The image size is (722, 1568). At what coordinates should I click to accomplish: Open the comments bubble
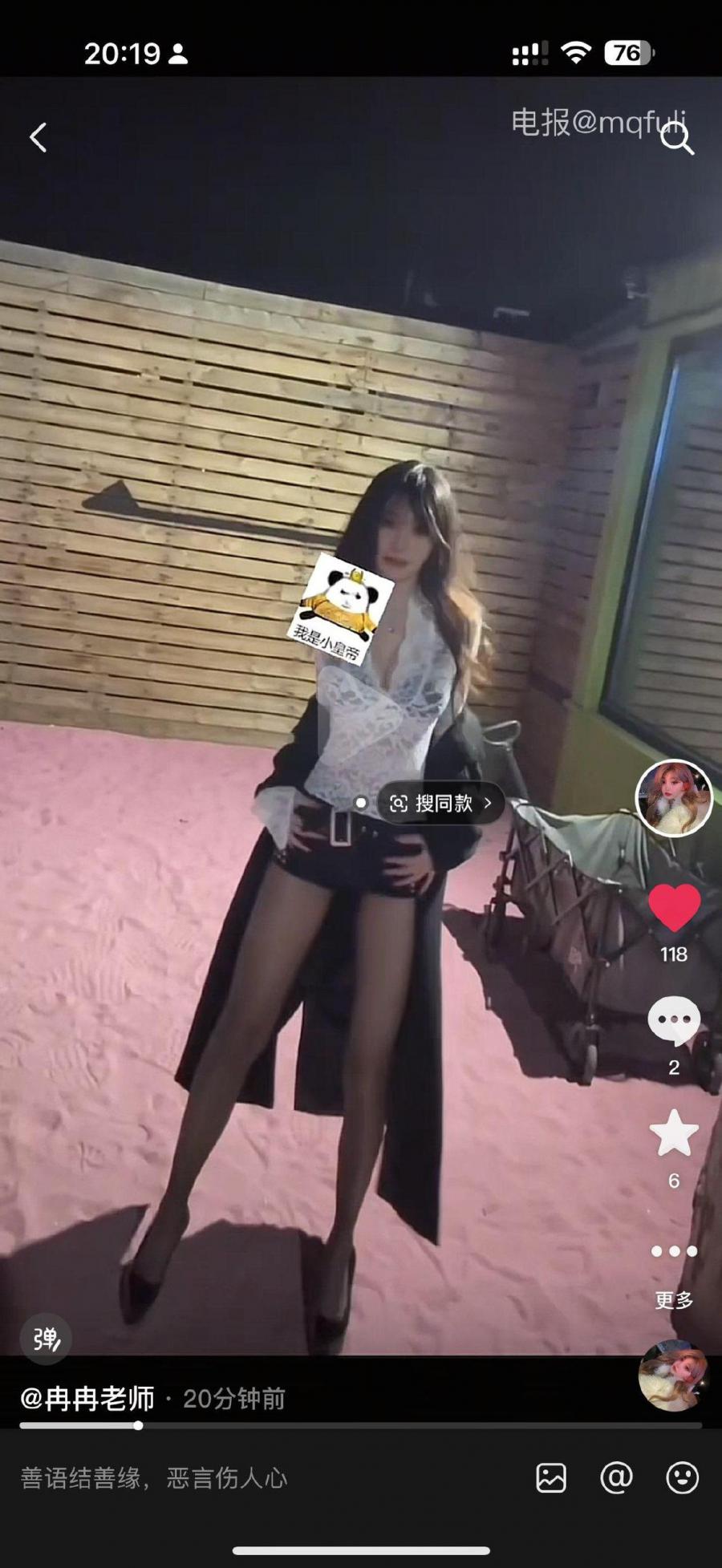click(674, 1020)
